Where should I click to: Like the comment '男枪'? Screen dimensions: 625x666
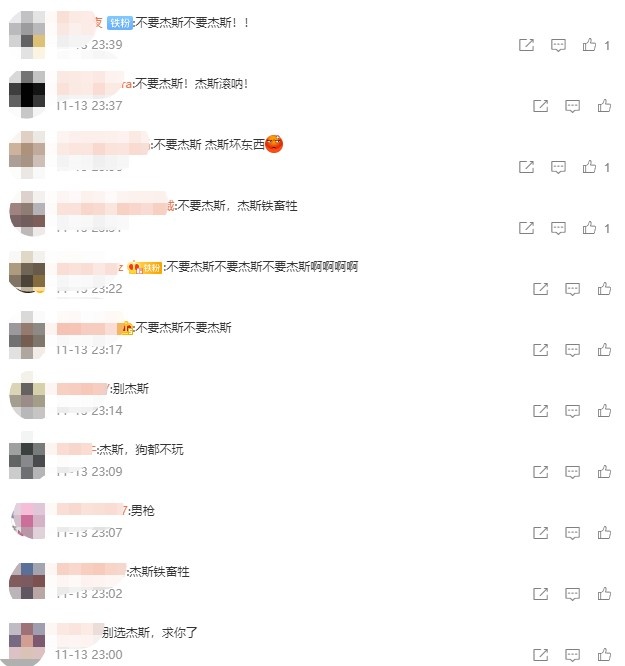(604, 533)
